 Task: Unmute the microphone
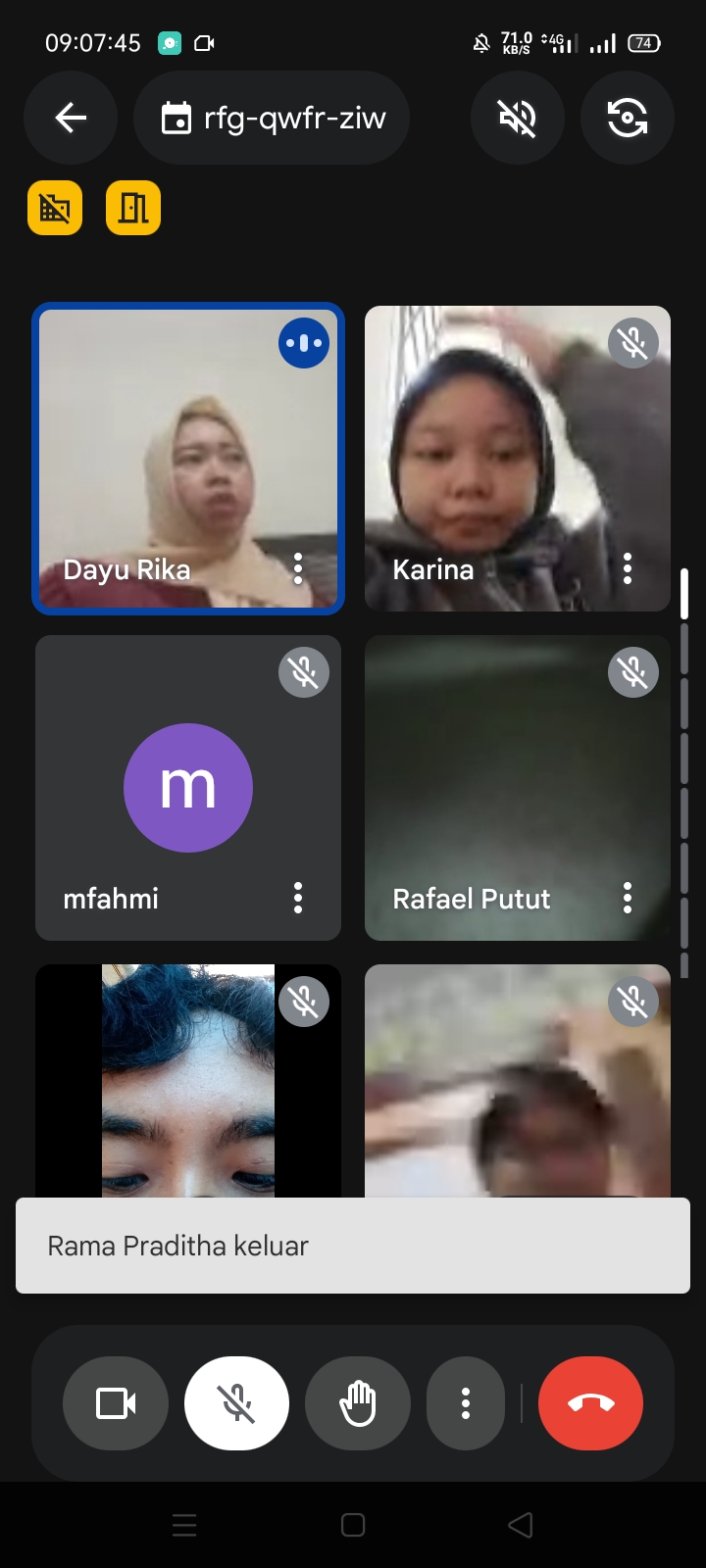[x=236, y=1403]
